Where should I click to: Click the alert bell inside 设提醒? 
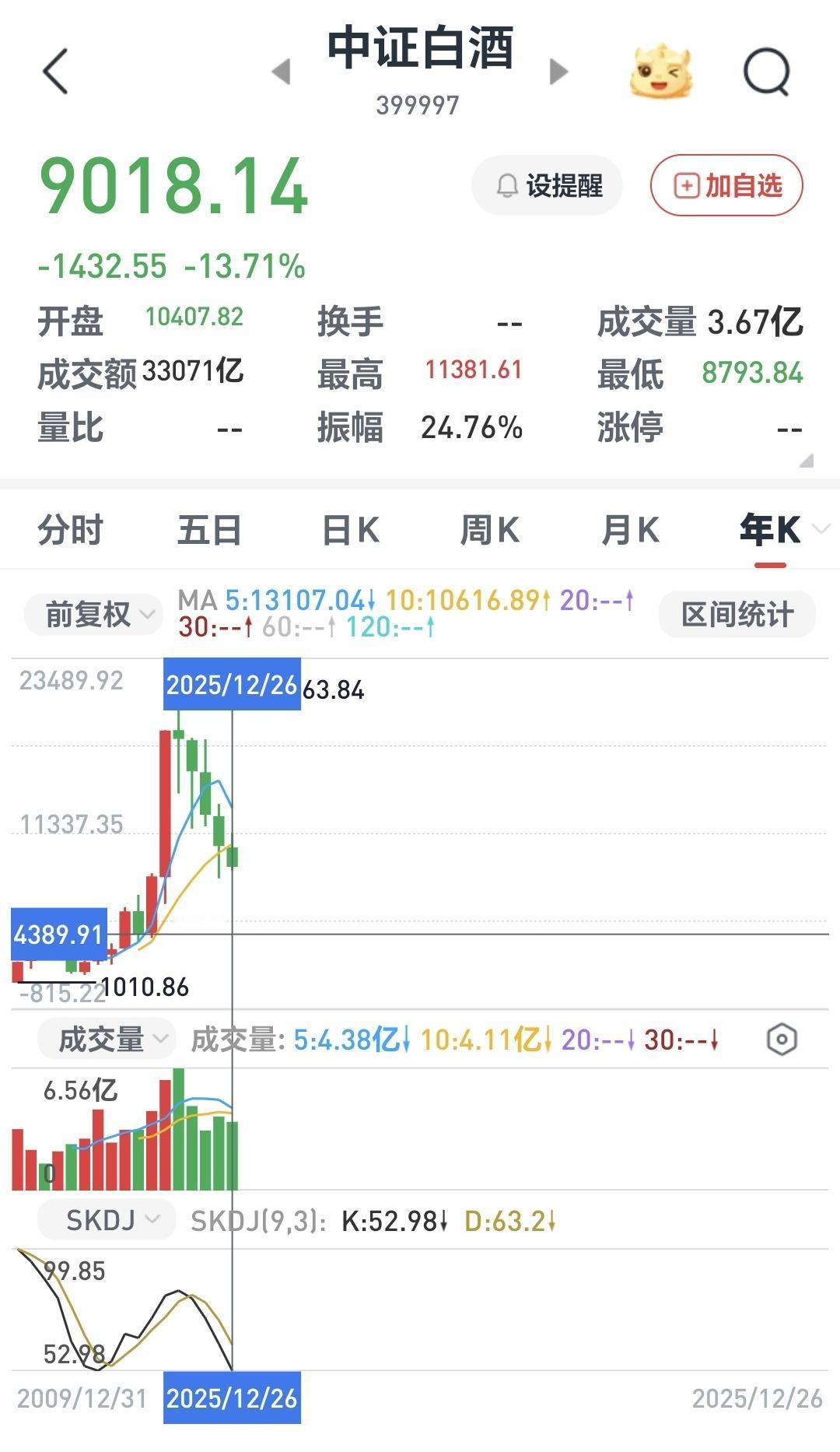(506, 185)
